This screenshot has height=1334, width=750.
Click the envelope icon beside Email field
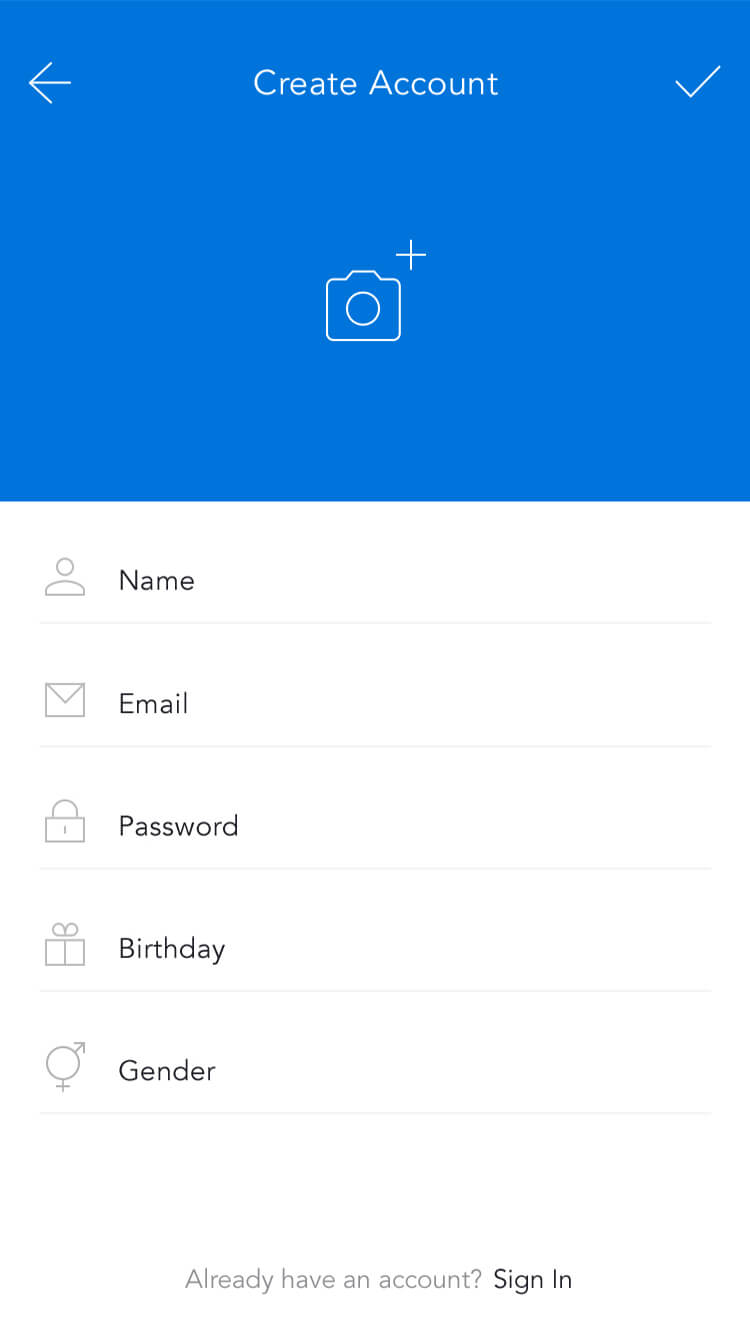64,700
